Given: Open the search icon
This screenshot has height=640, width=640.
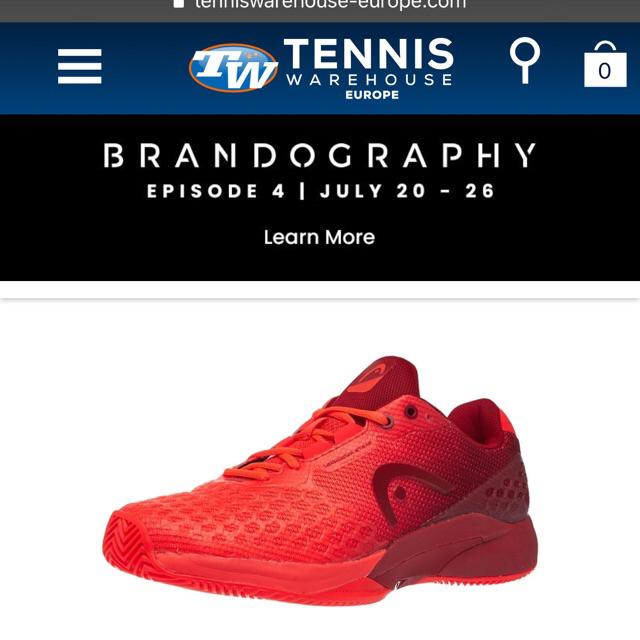Looking at the screenshot, I should 525,62.
